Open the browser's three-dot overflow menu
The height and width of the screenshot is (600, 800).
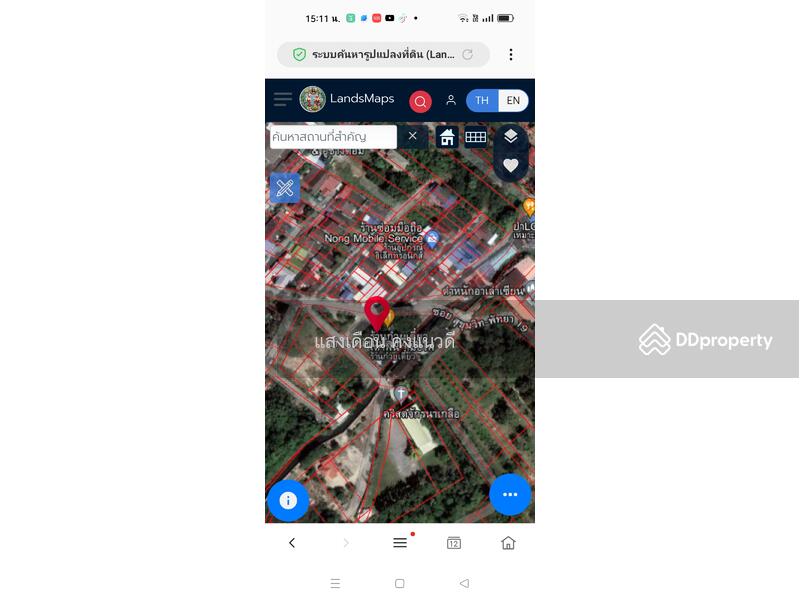coord(511,54)
